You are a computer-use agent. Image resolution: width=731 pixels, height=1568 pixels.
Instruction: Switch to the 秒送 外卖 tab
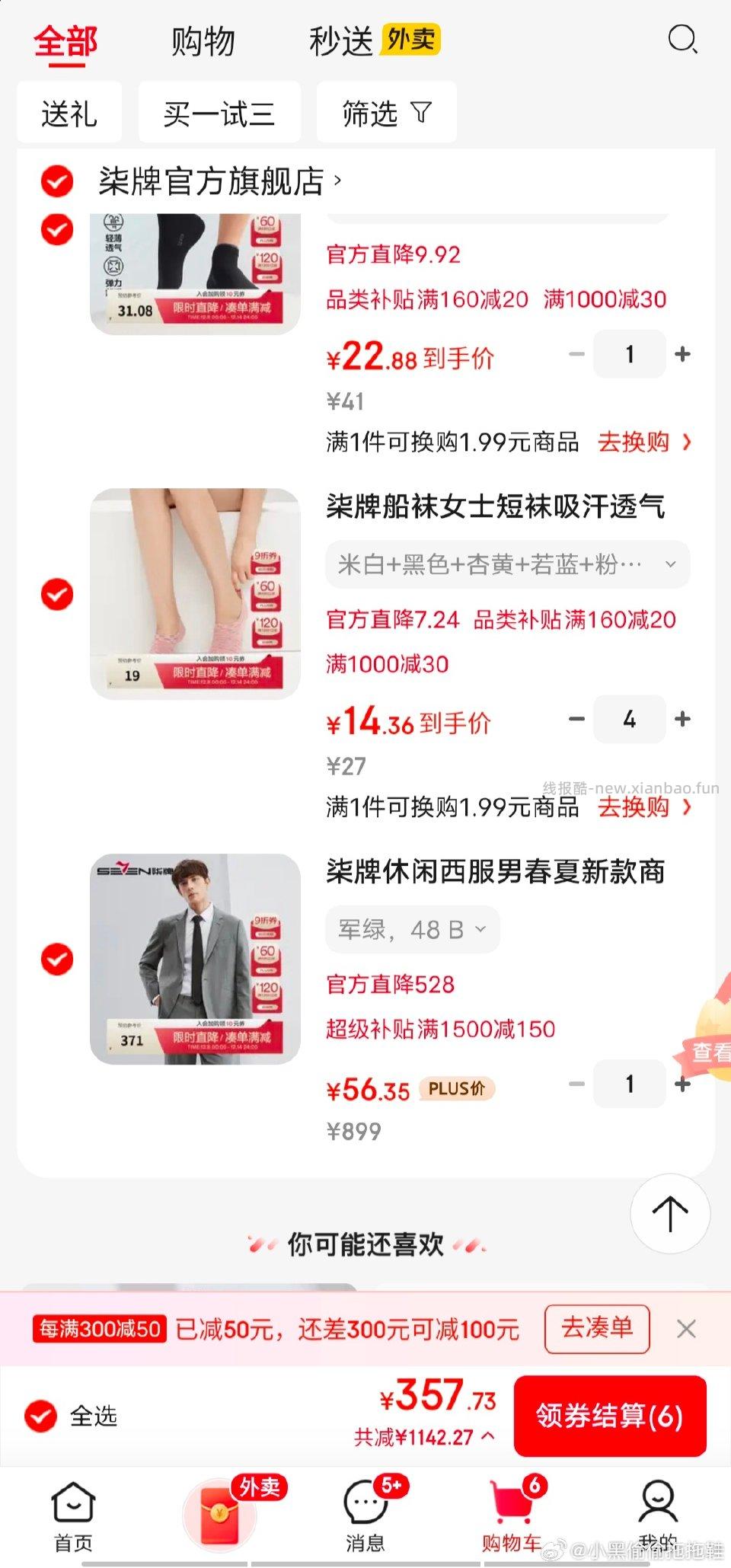[x=374, y=41]
